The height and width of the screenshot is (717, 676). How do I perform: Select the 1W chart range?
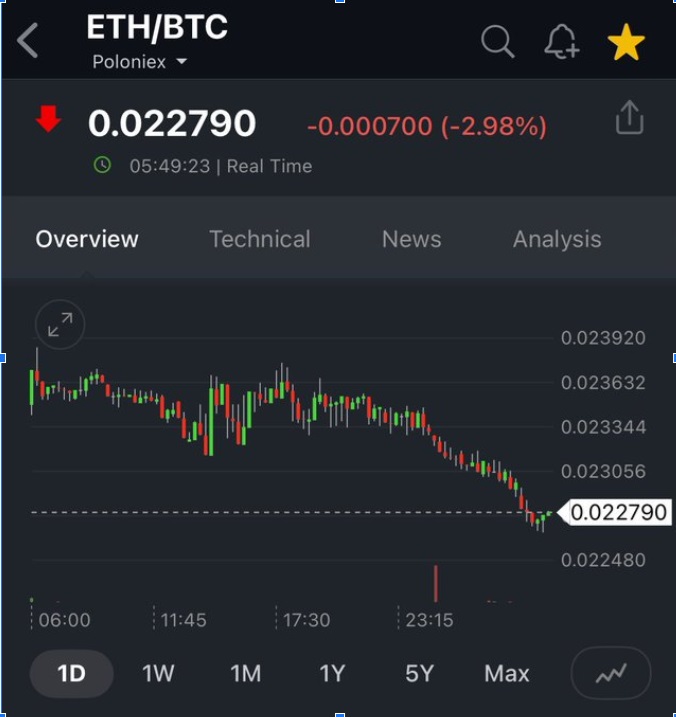(x=158, y=674)
